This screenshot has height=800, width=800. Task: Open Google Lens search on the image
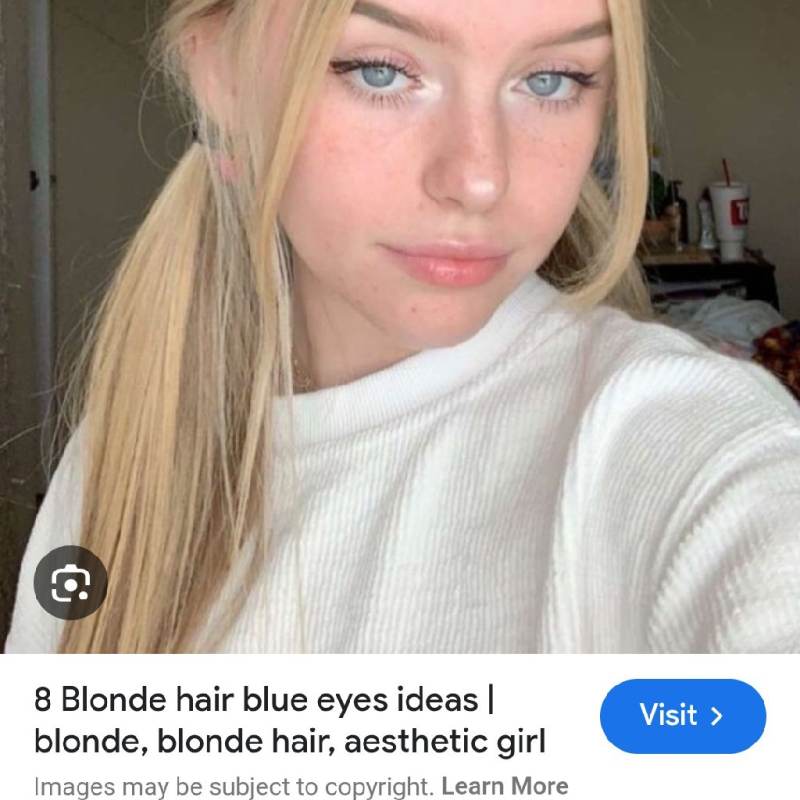(70, 583)
